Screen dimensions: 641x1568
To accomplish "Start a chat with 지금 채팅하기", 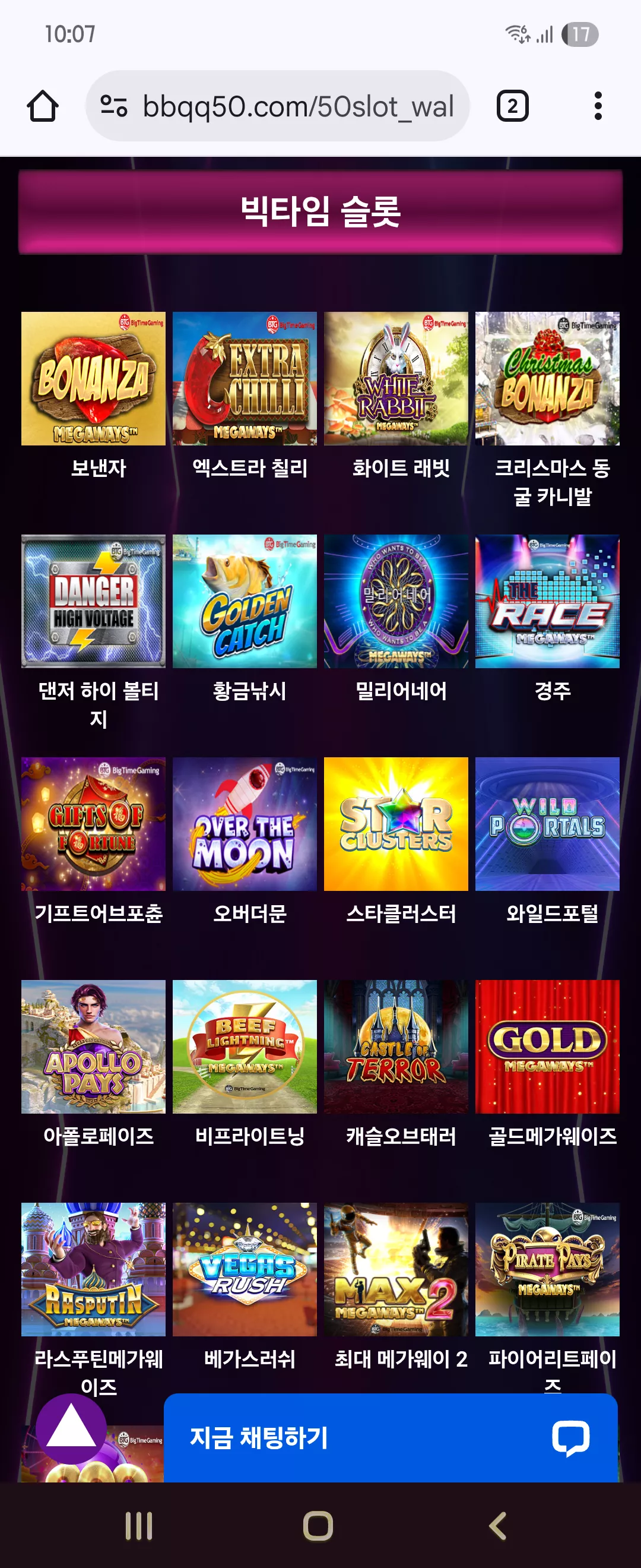I will [x=391, y=1438].
